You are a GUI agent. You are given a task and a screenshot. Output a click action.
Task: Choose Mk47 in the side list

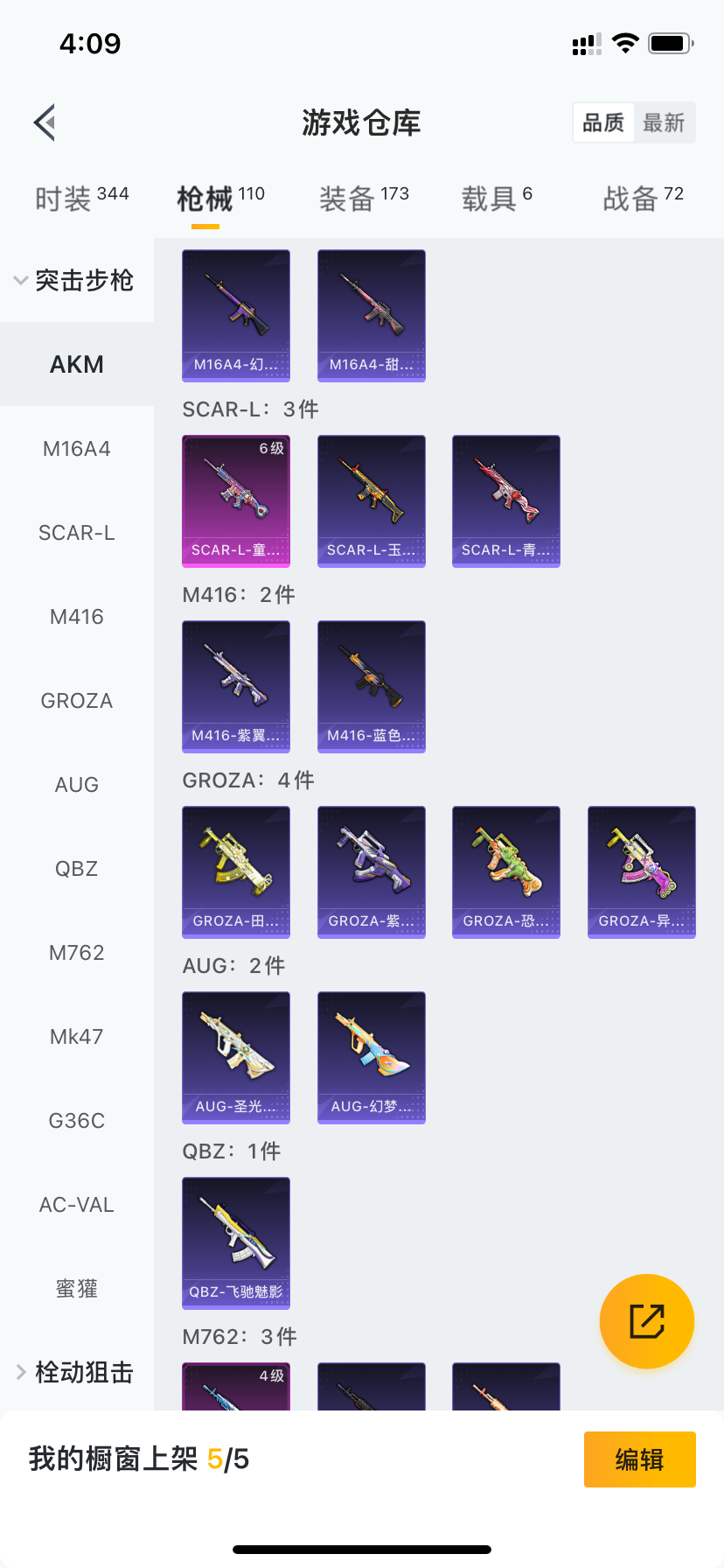coord(77,1037)
